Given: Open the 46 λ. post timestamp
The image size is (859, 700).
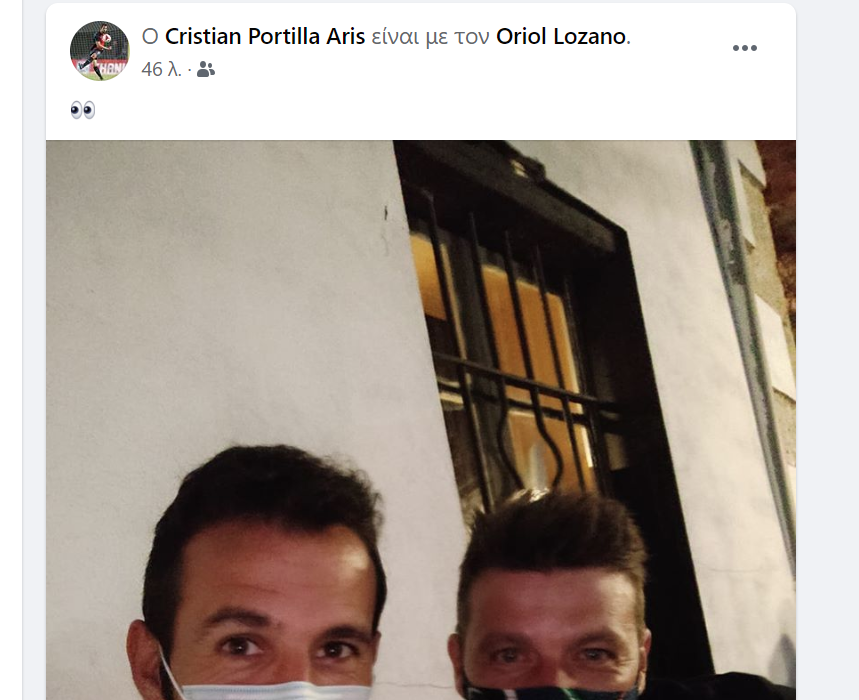Looking at the screenshot, I should (160, 69).
